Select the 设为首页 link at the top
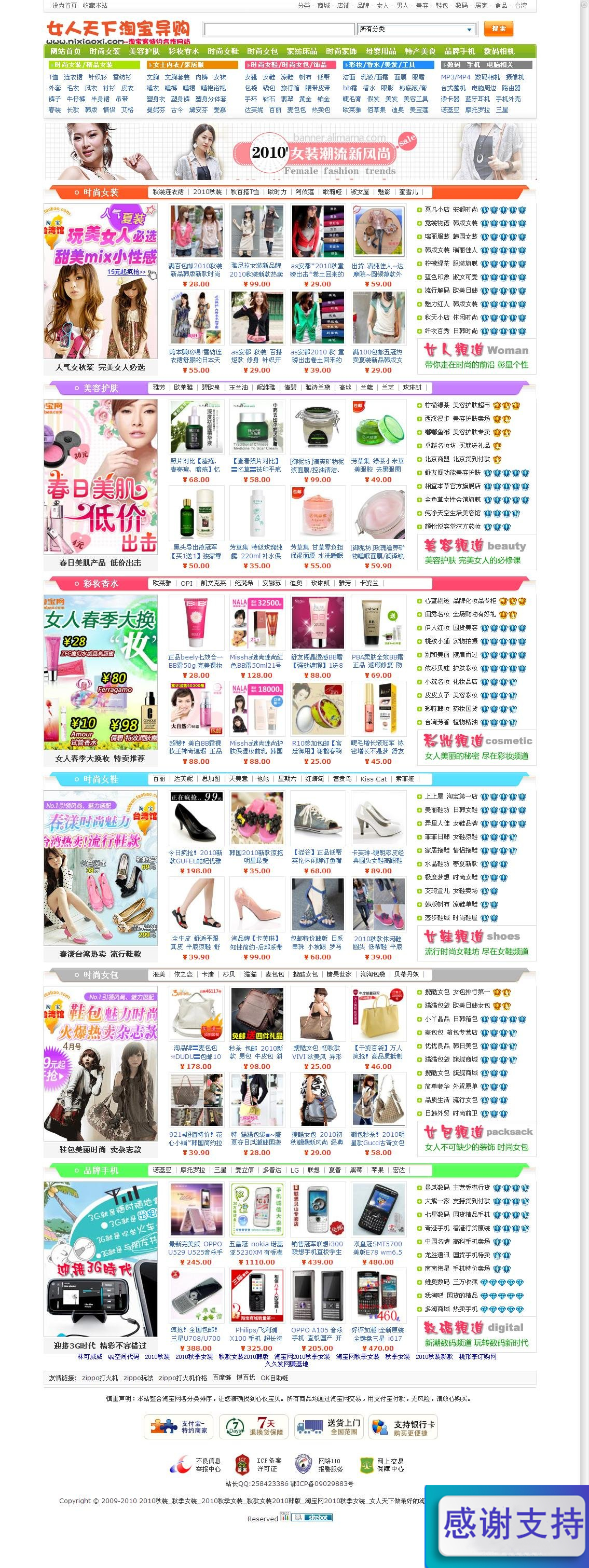Image resolution: width=589 pixels, height=1568 pixels. [x=64, y=6]
